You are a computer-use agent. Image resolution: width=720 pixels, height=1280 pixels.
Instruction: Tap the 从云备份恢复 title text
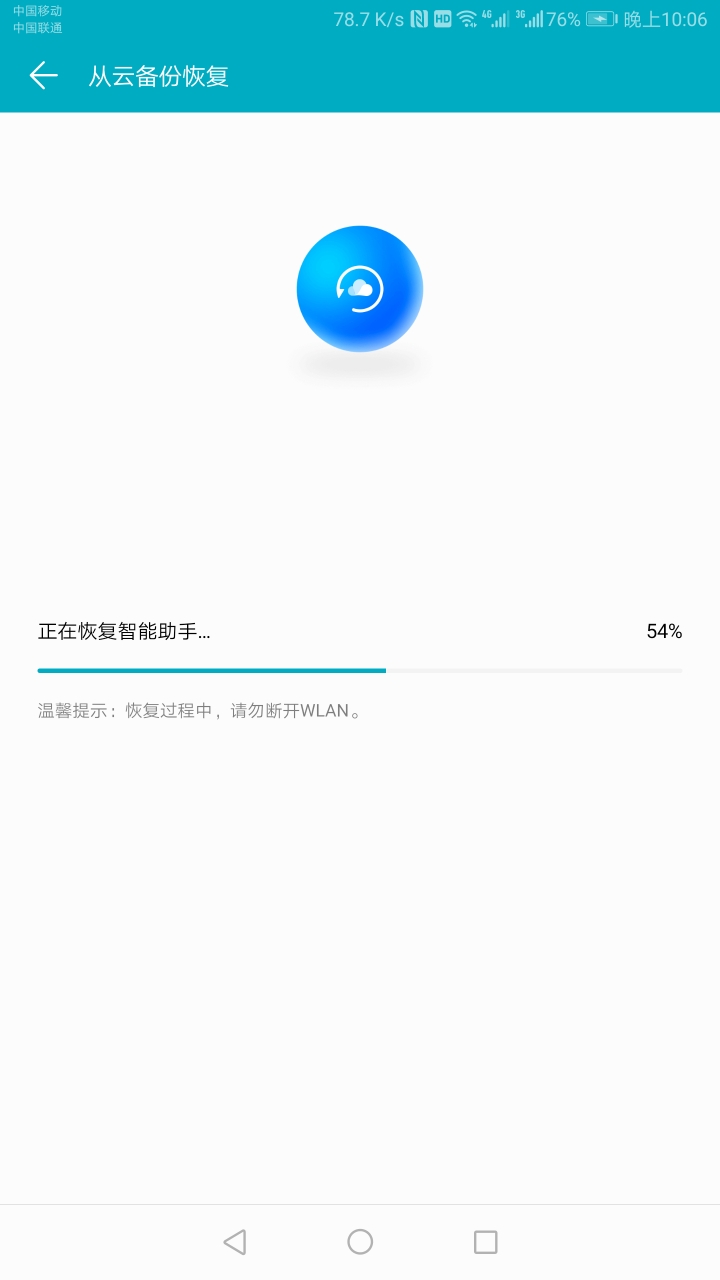point(160,75)
